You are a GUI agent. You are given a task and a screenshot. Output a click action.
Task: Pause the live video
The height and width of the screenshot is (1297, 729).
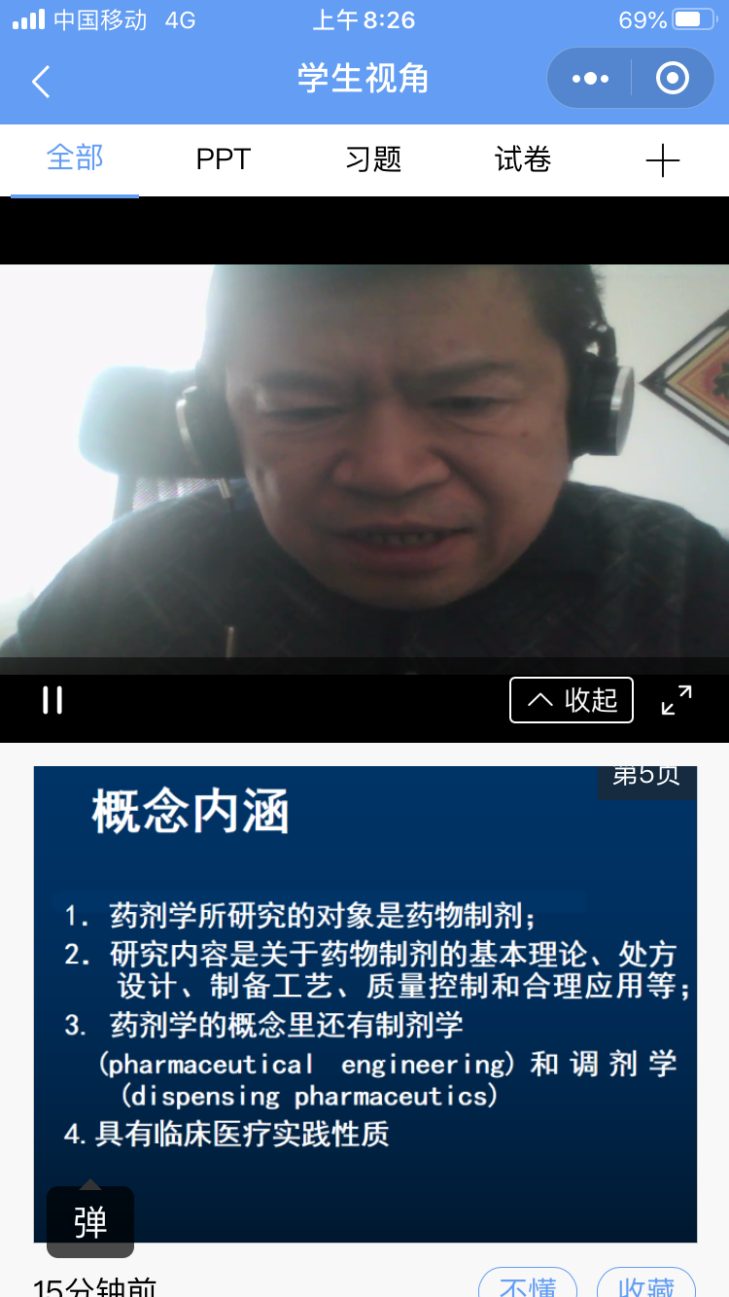pos(52,700)
